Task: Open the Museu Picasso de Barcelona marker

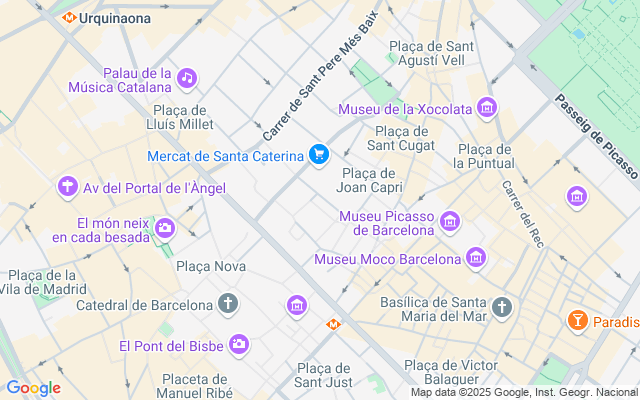Action: (450, 222)
